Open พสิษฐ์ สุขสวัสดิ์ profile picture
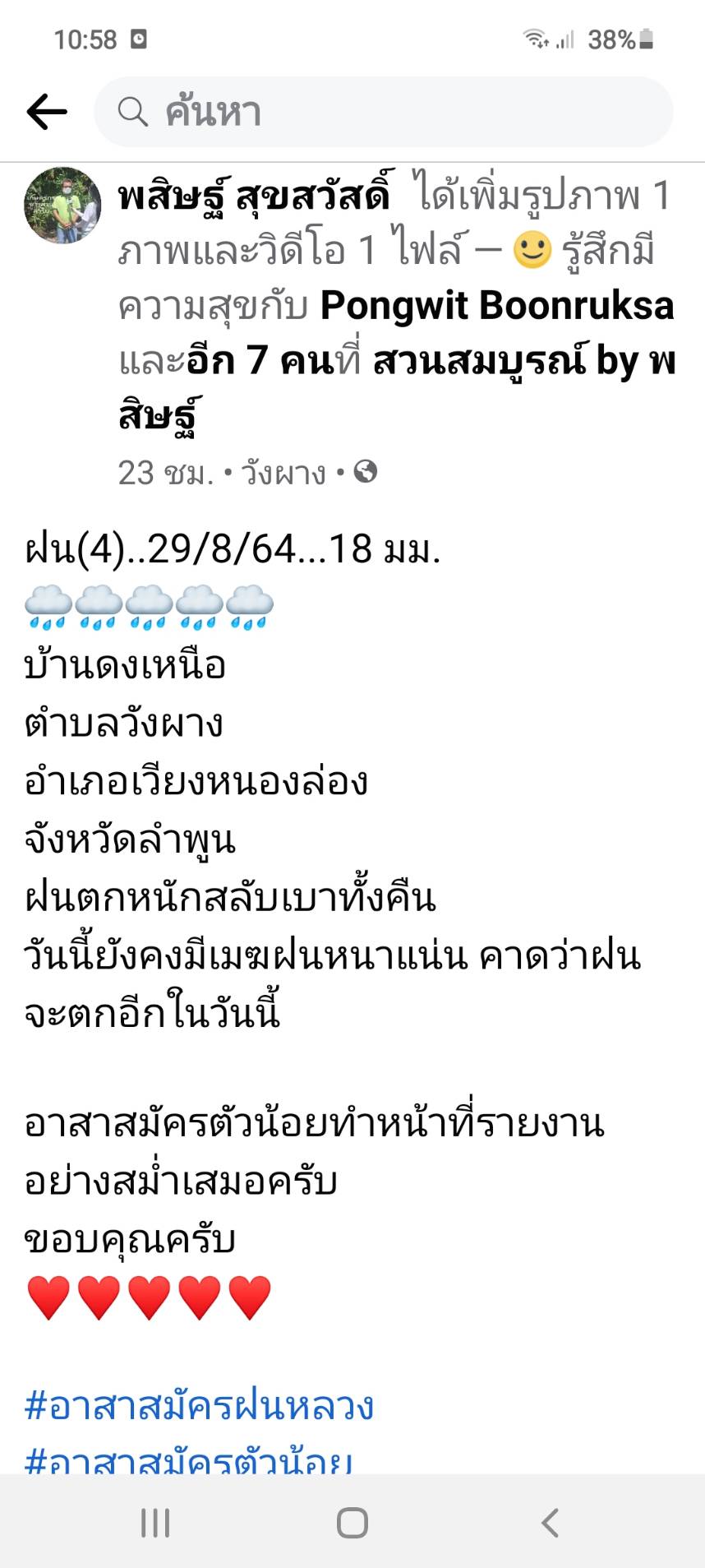The width and height of the screenshot is (705, 1568). 62,206
